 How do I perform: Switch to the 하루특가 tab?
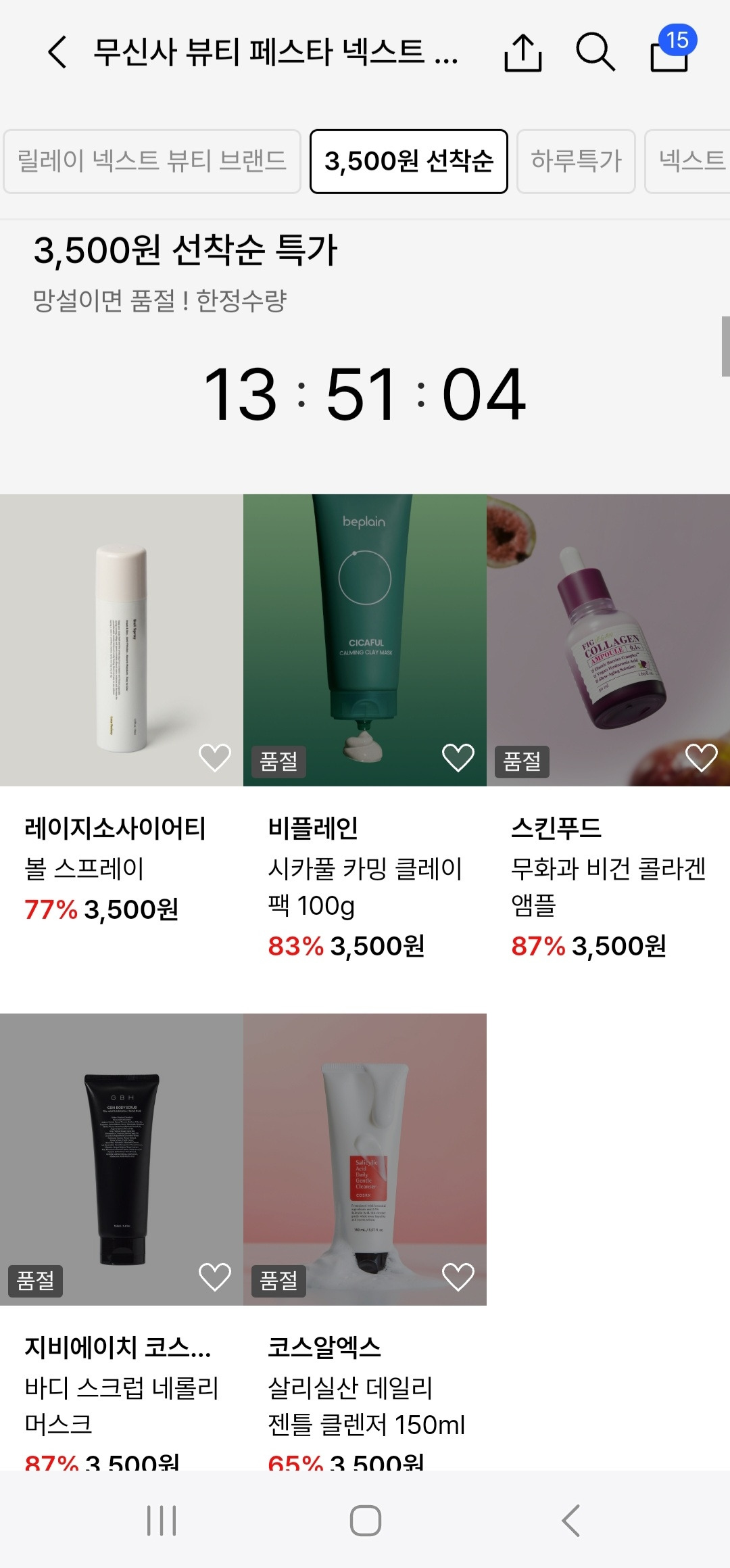[576, 162]
